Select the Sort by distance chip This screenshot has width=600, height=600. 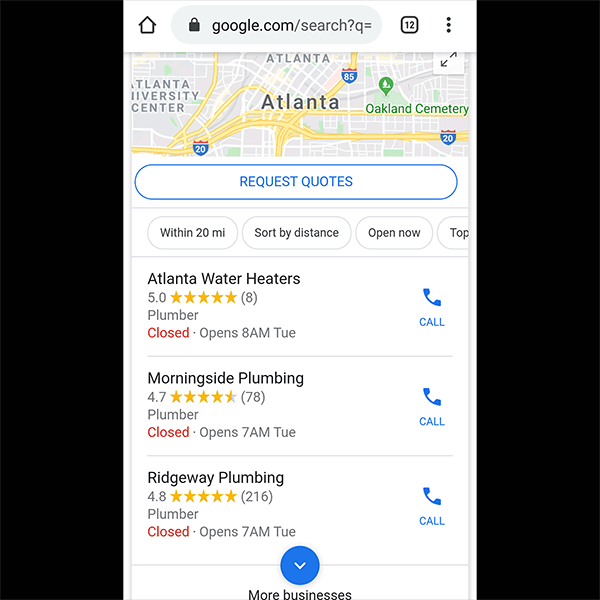point(296,233)
